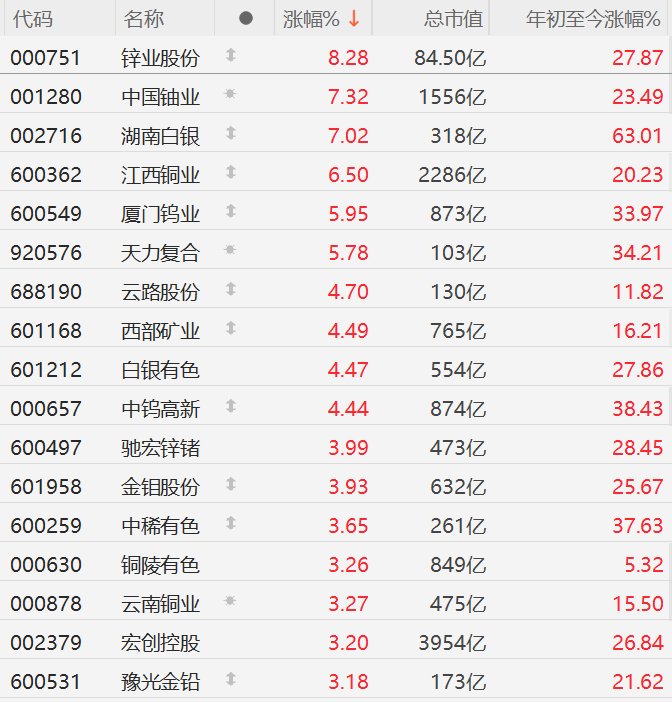672x702 pixels.
Task: Open the 锌业股份 stock row
Action: 160,58
